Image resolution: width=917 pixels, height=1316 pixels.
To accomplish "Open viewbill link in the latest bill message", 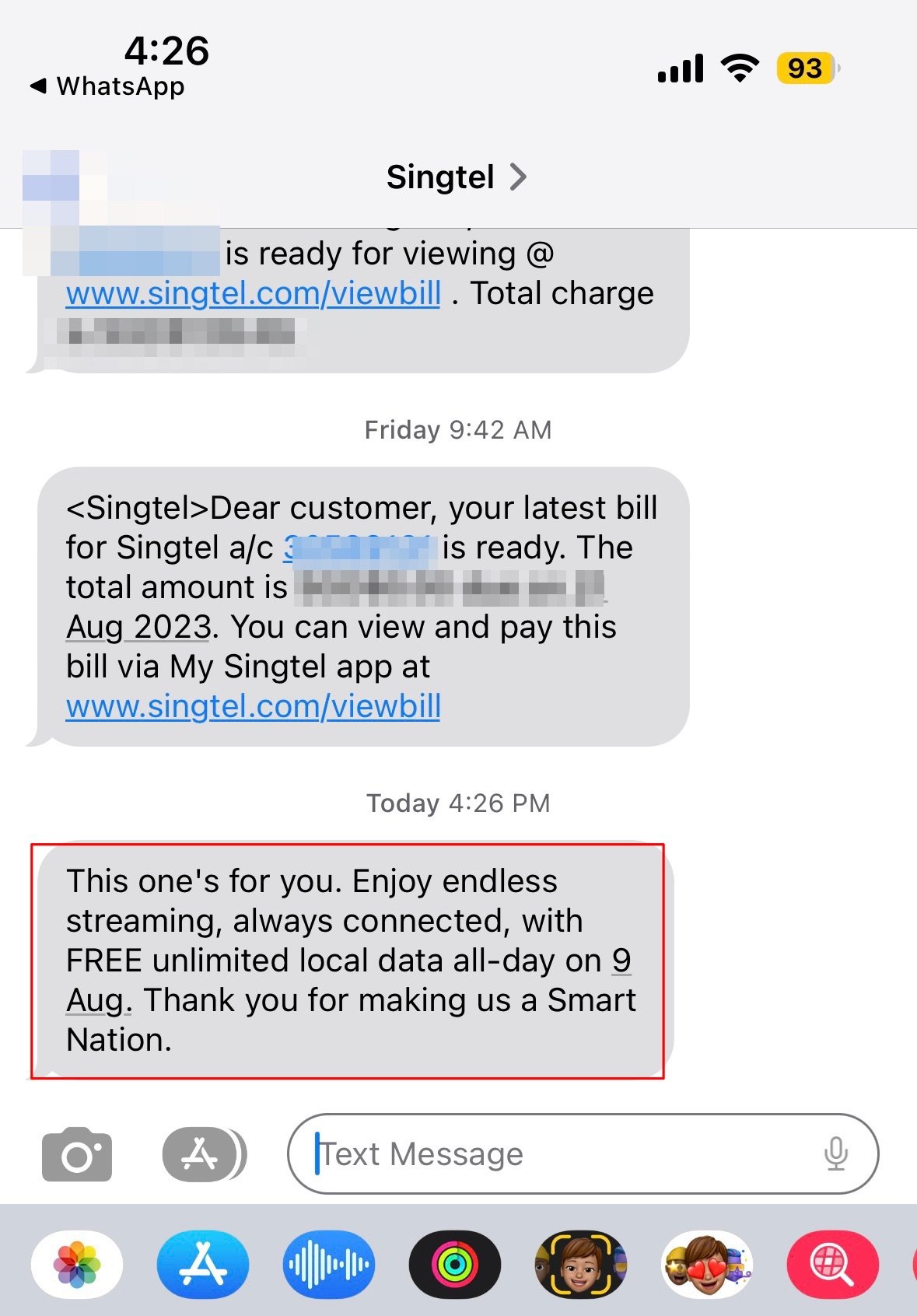I will tap(253, 706).
